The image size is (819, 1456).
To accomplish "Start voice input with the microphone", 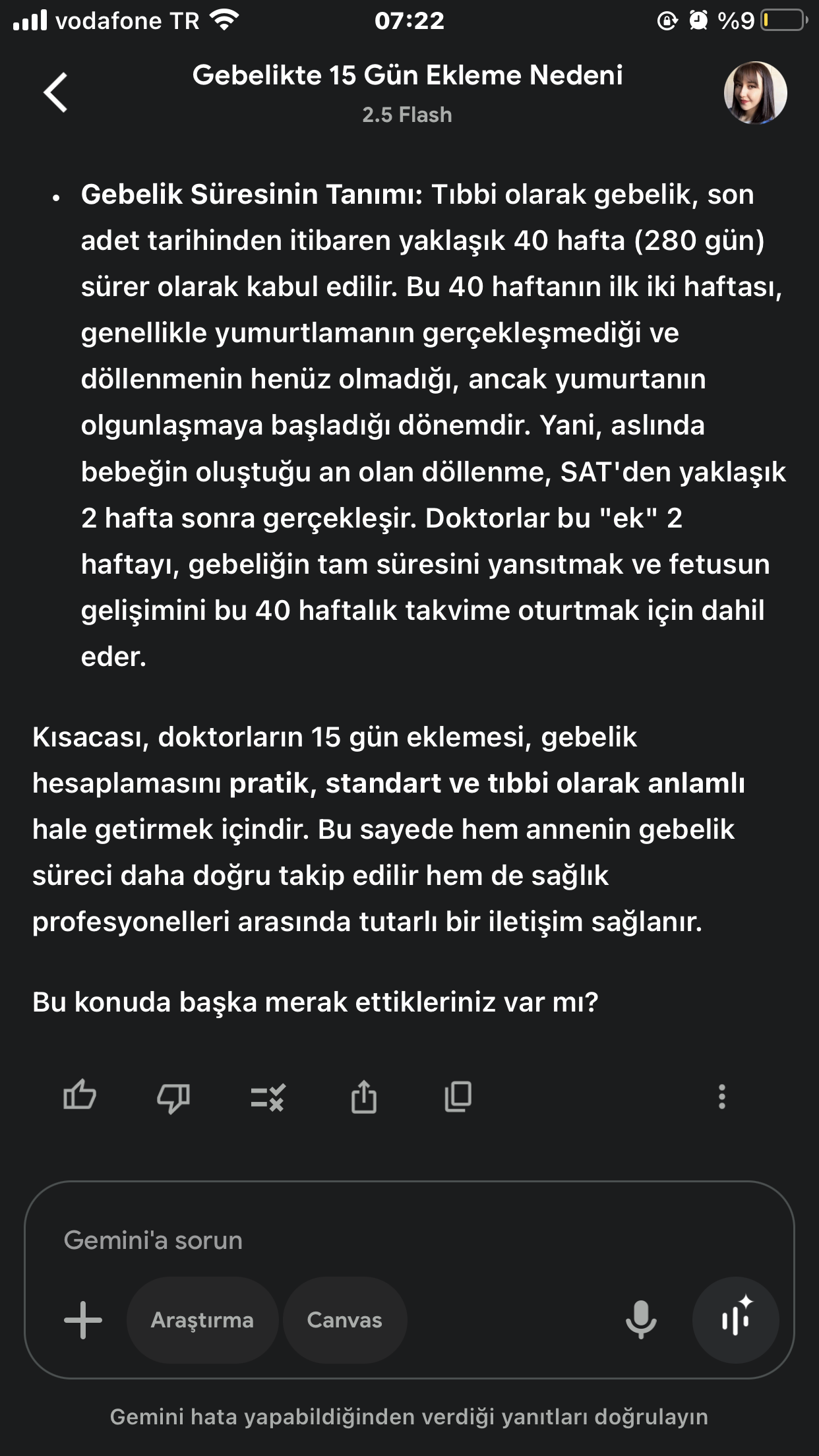I will 640,1320.
